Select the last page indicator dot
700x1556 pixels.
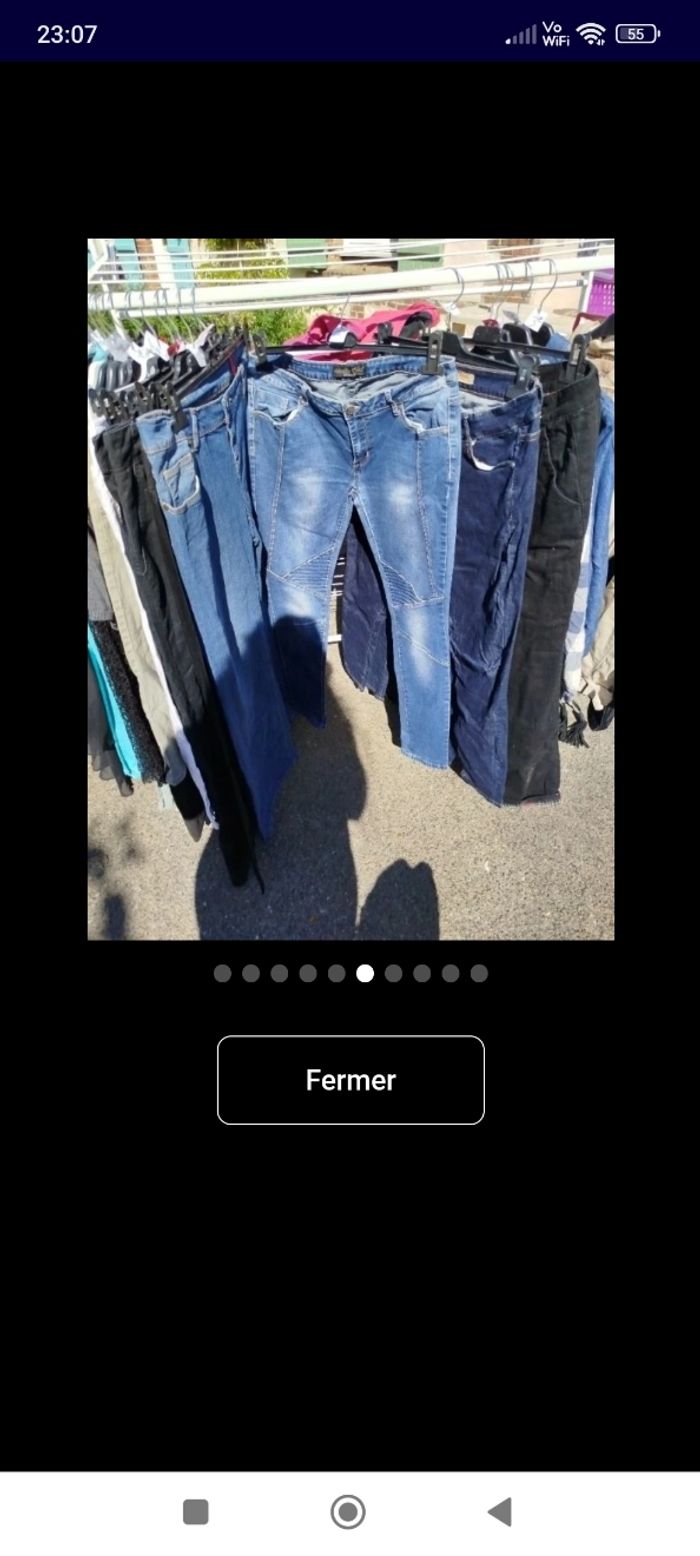(479, 973)
